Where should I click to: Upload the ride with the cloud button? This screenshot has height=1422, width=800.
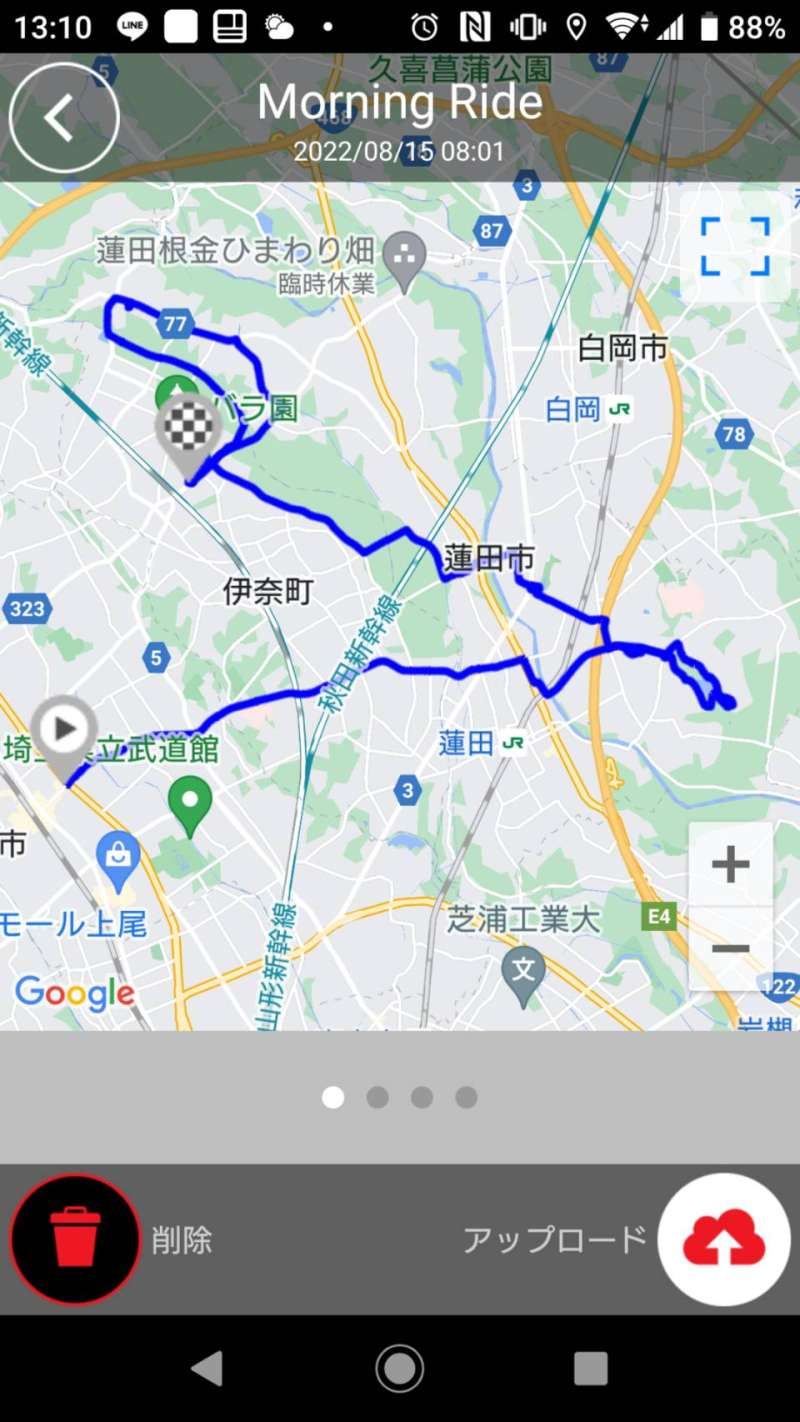point(724,1239)
